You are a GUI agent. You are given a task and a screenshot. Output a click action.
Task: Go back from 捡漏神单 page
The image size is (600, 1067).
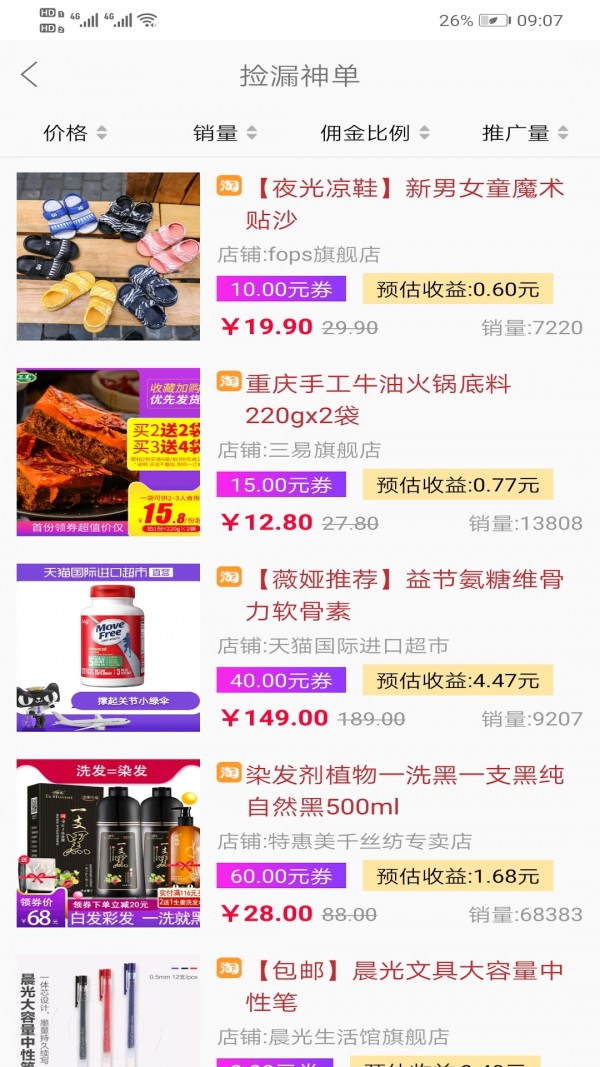pyautogui.click(x=30, y=75)
